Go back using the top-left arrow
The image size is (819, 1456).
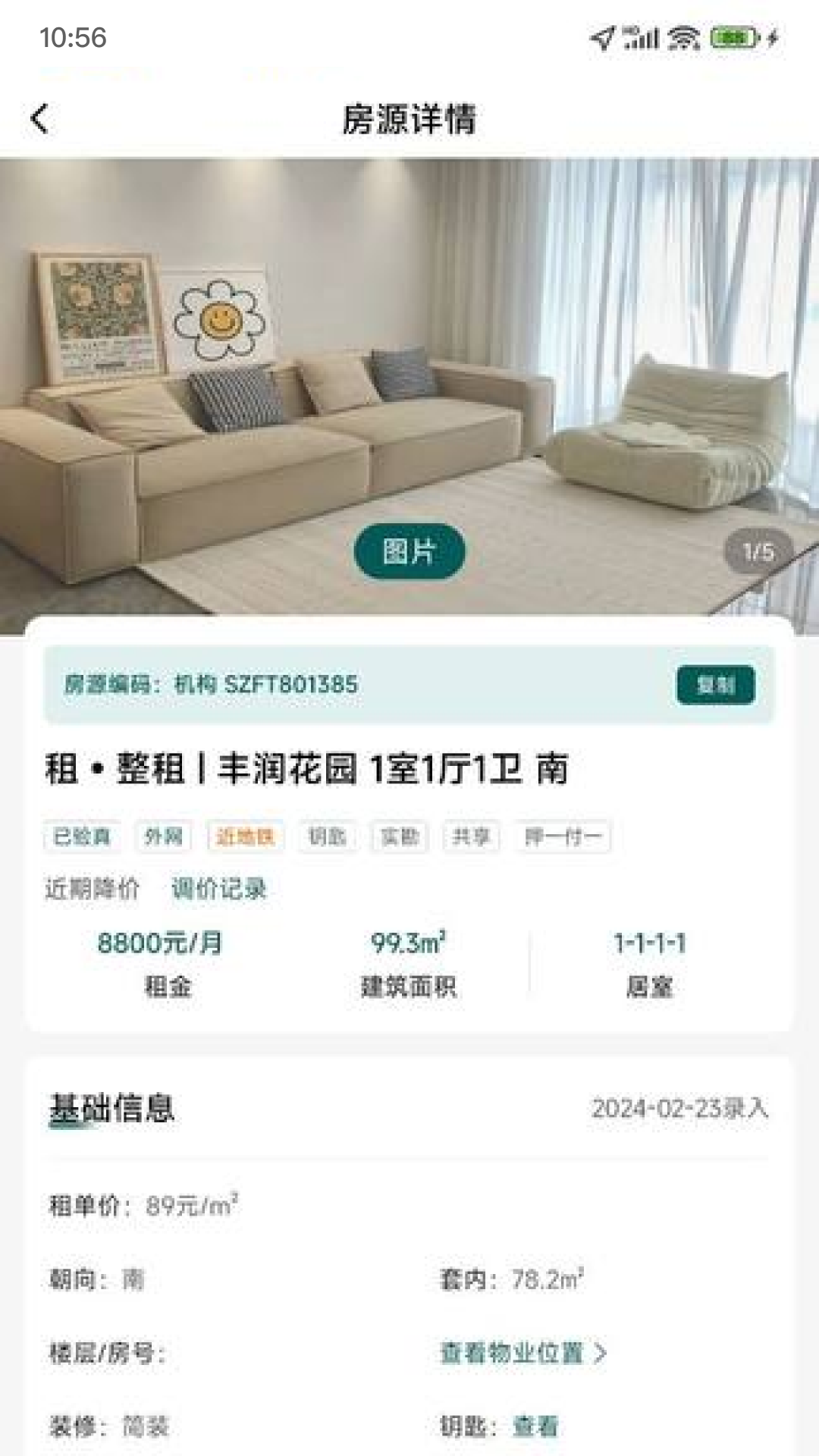[40, 119]
